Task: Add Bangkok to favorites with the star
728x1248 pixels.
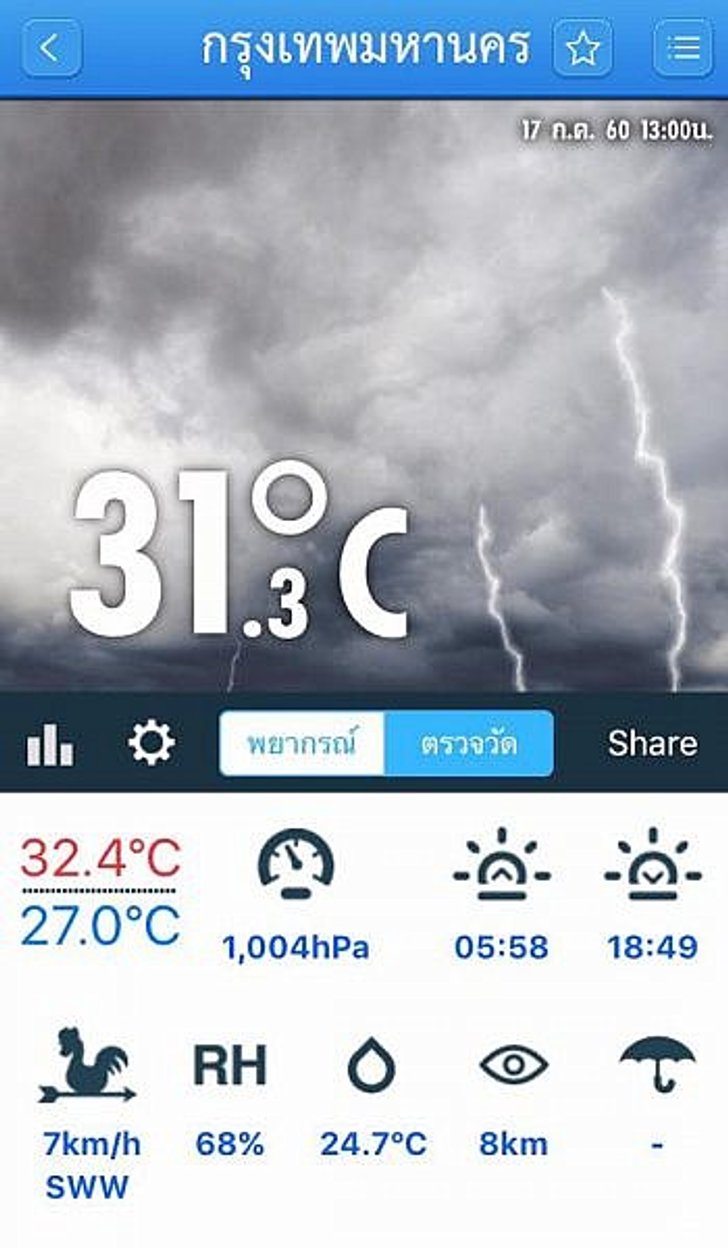Action: 583,48
